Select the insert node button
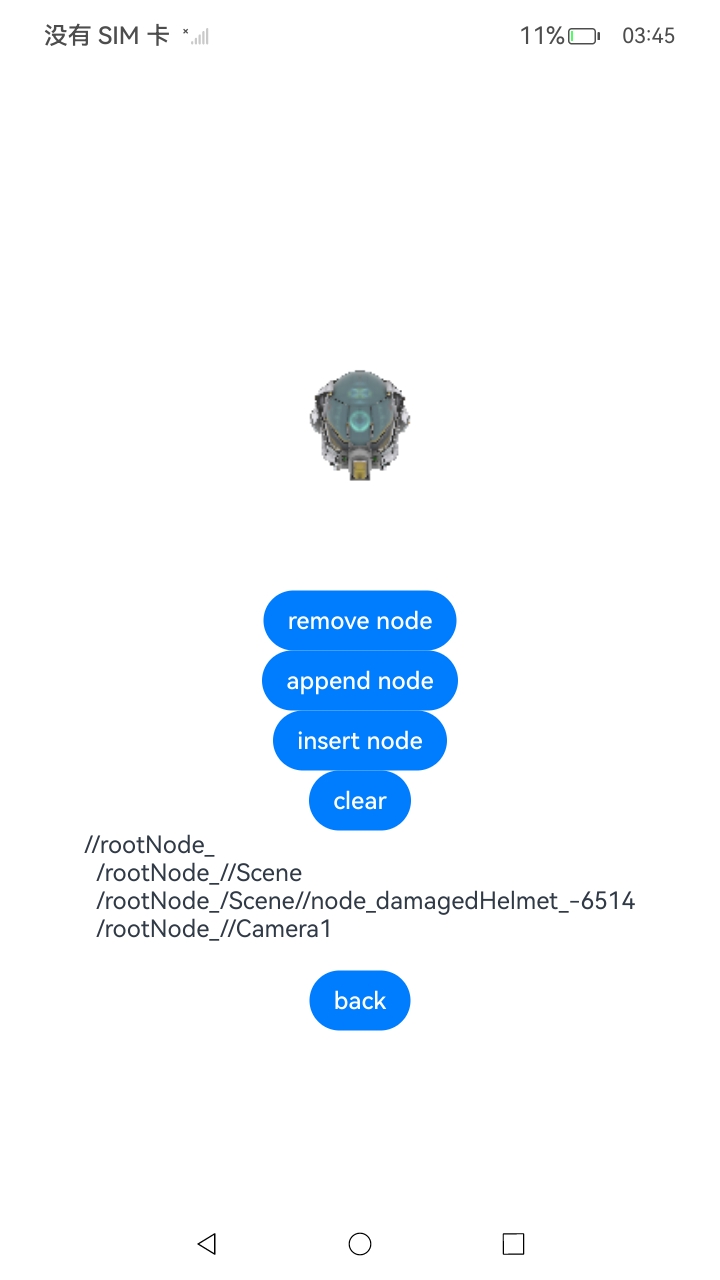This screenshot has height=1280, width=720. pyautogui.click(x=360, y=740)
